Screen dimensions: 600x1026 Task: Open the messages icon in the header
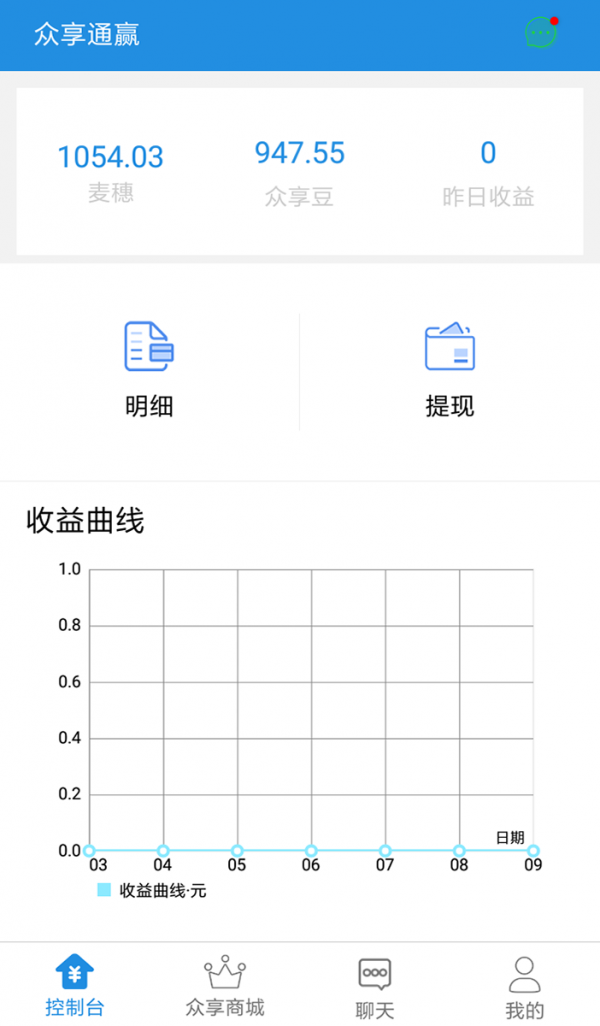pos(541,33)
